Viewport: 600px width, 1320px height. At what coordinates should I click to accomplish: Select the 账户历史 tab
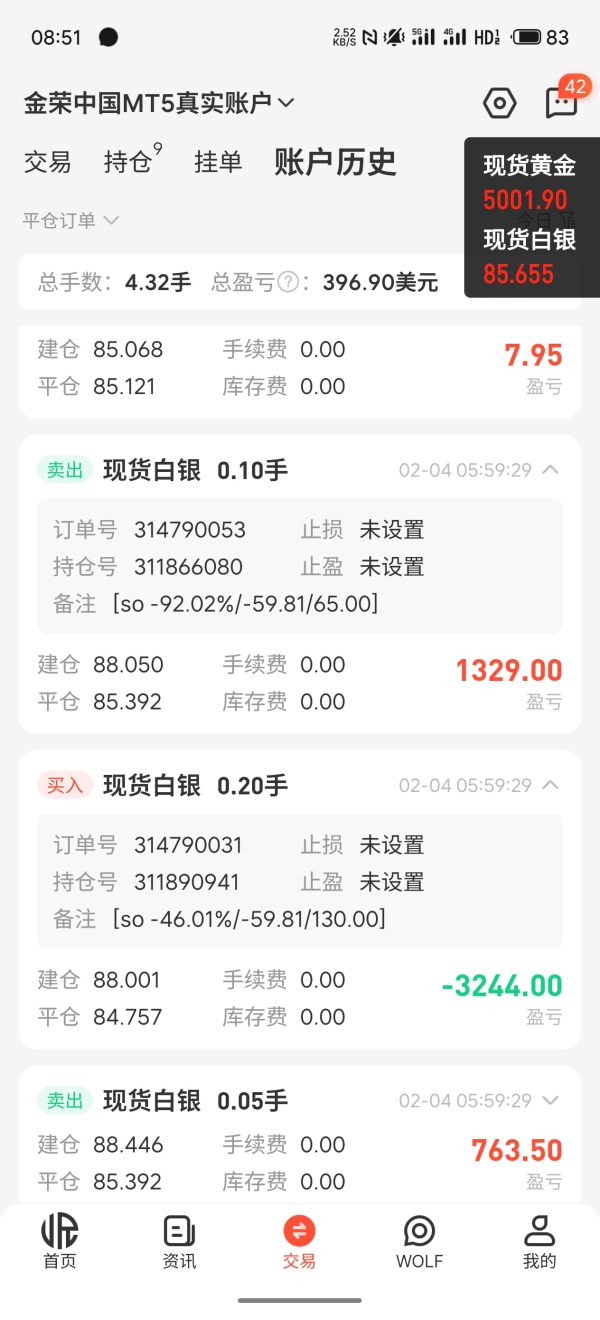336,162
